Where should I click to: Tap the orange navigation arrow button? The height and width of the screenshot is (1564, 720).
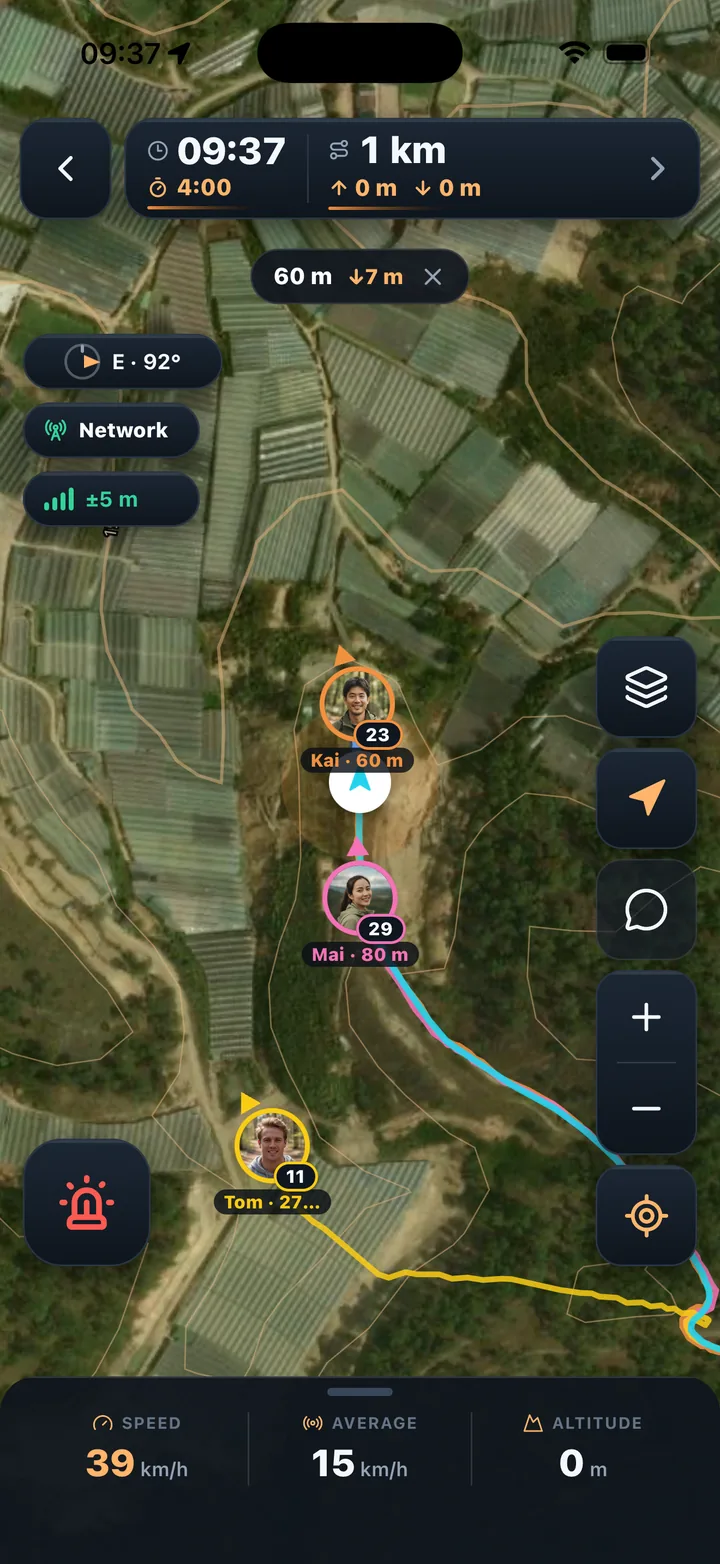646,798
